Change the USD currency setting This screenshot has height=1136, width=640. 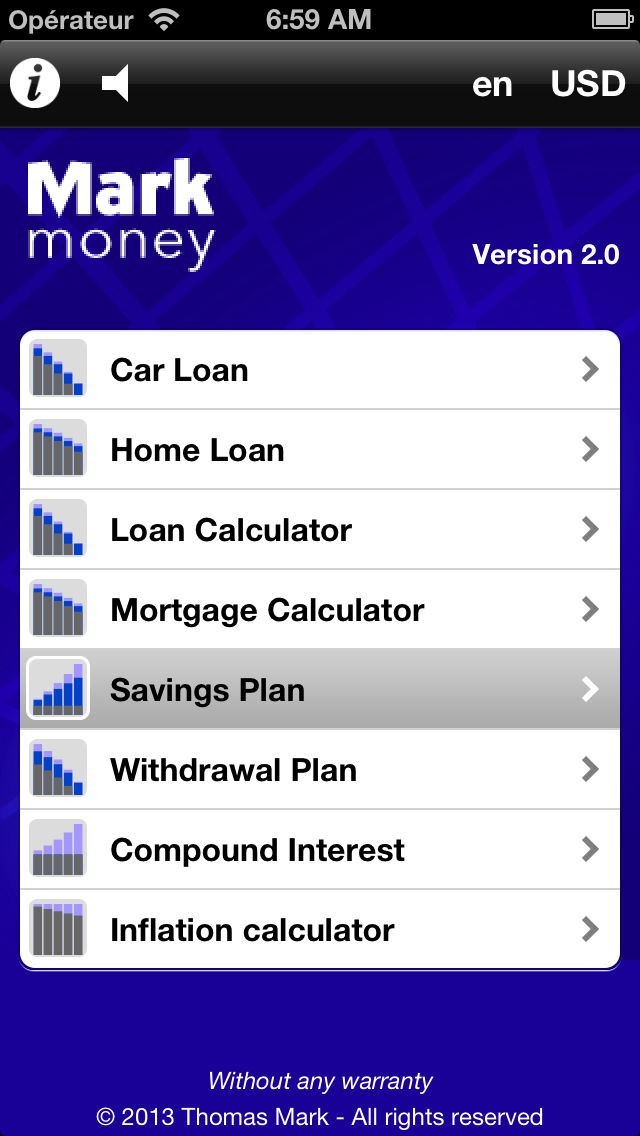[x=588, y=85]
